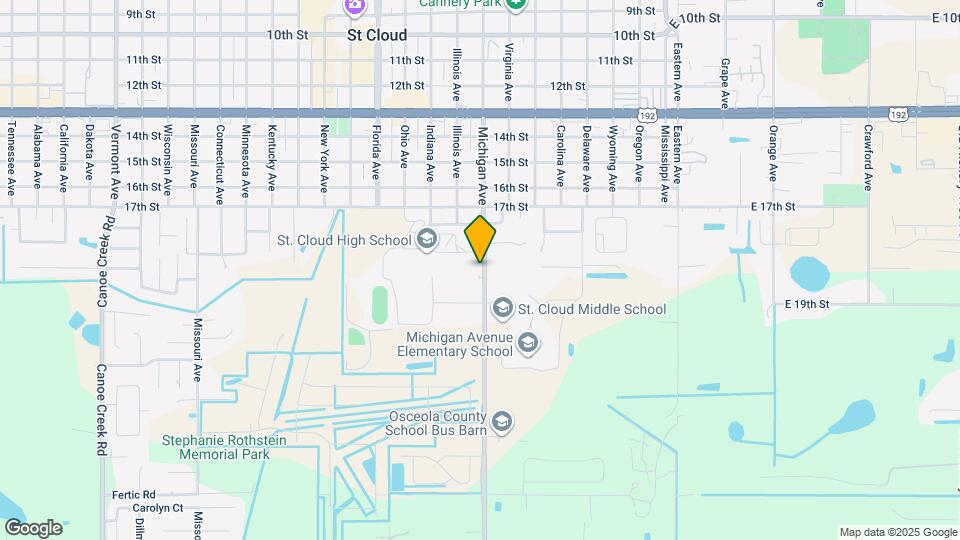Tap the orange location marker on Michigan Ave

(x=480, y=239)
